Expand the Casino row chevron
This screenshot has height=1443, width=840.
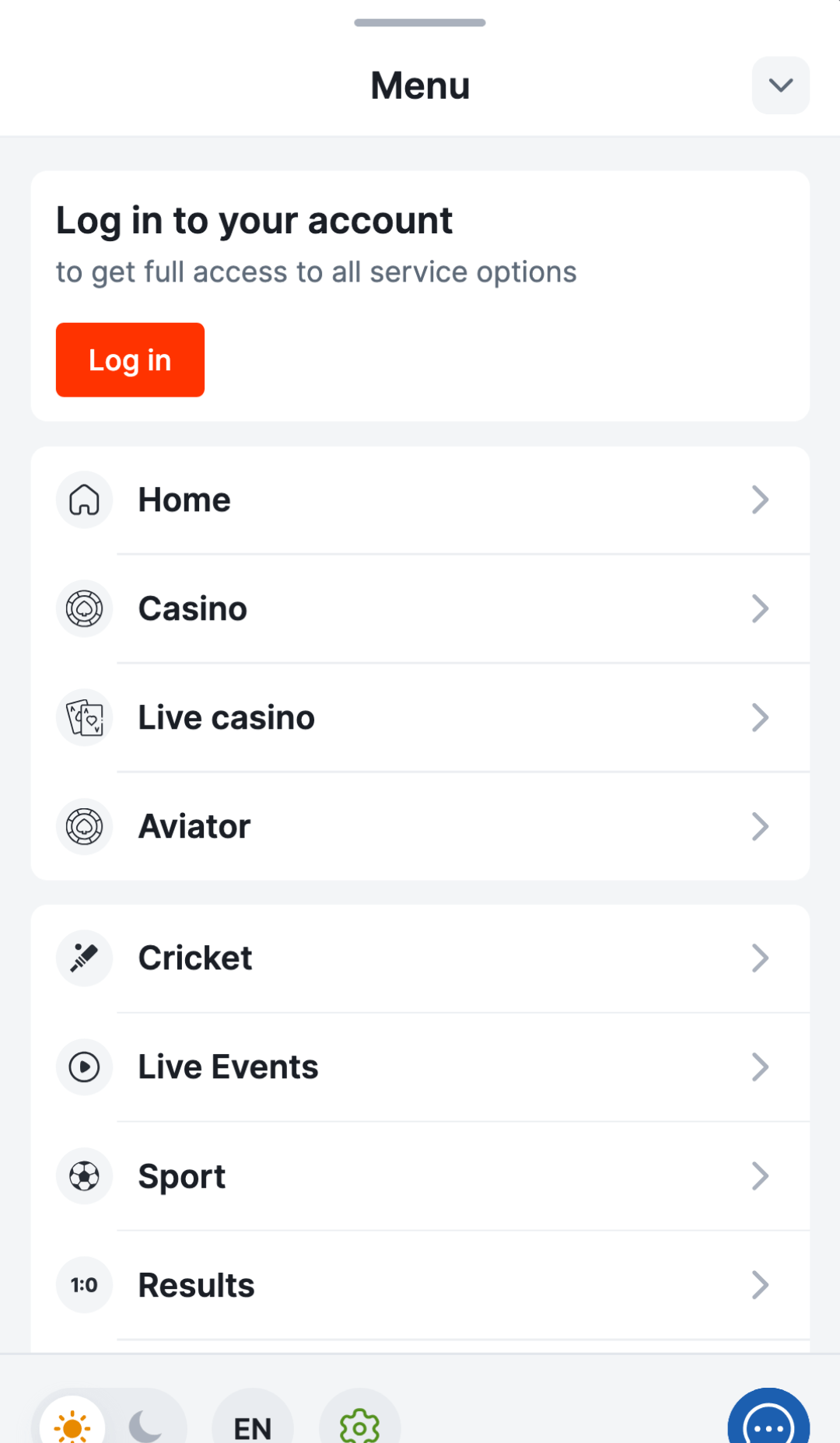(761, 608)
